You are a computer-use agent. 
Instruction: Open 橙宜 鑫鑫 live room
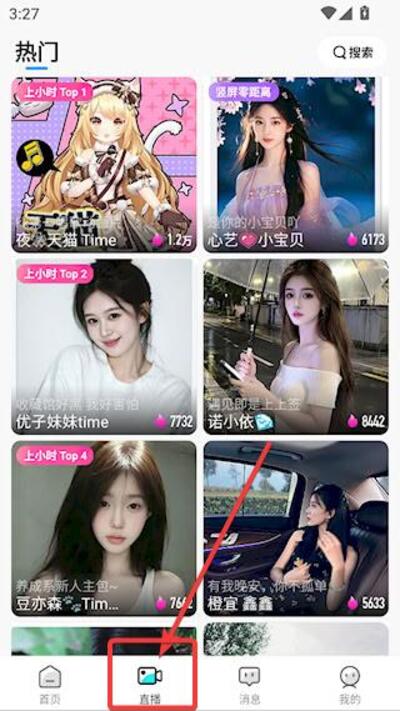[x=296, y=529]
